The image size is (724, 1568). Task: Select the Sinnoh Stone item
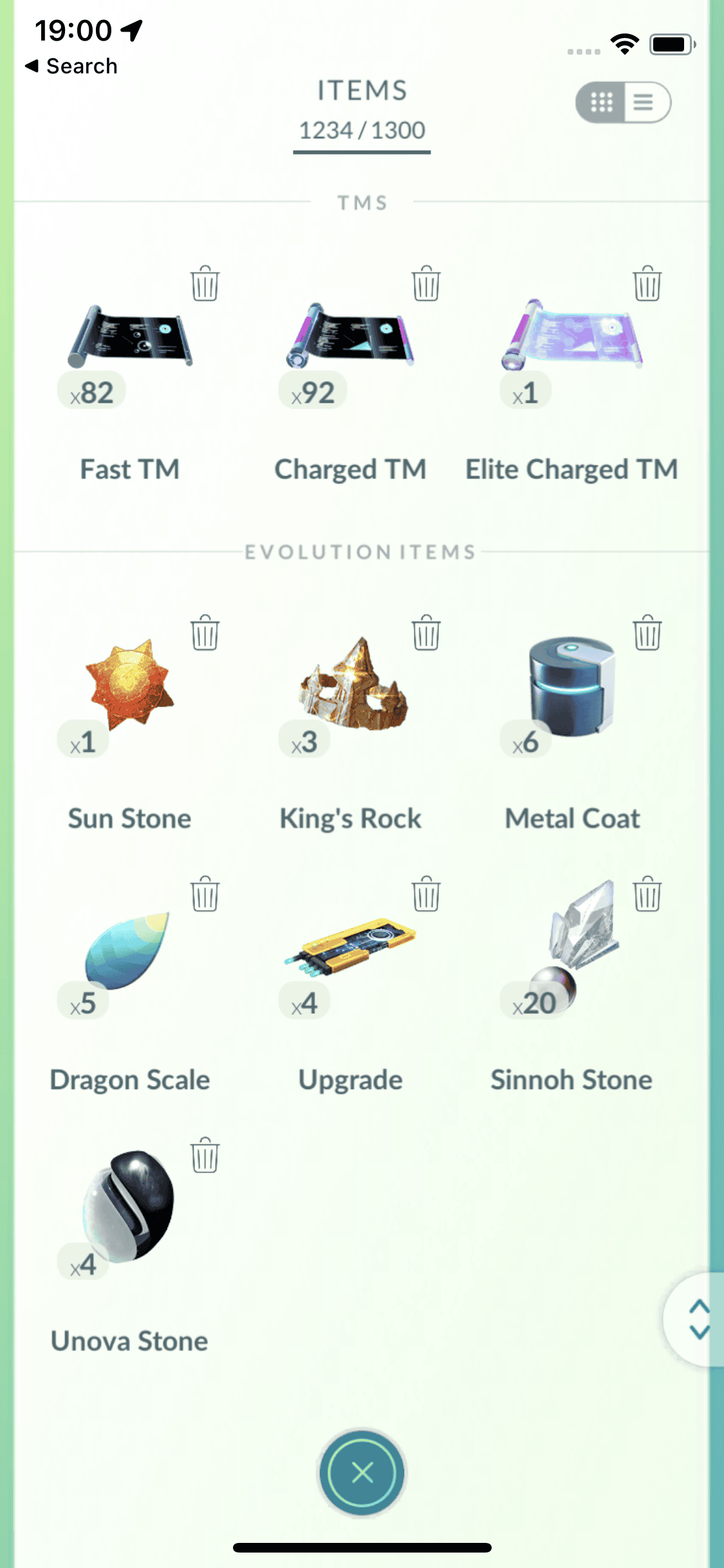[571, 933]
